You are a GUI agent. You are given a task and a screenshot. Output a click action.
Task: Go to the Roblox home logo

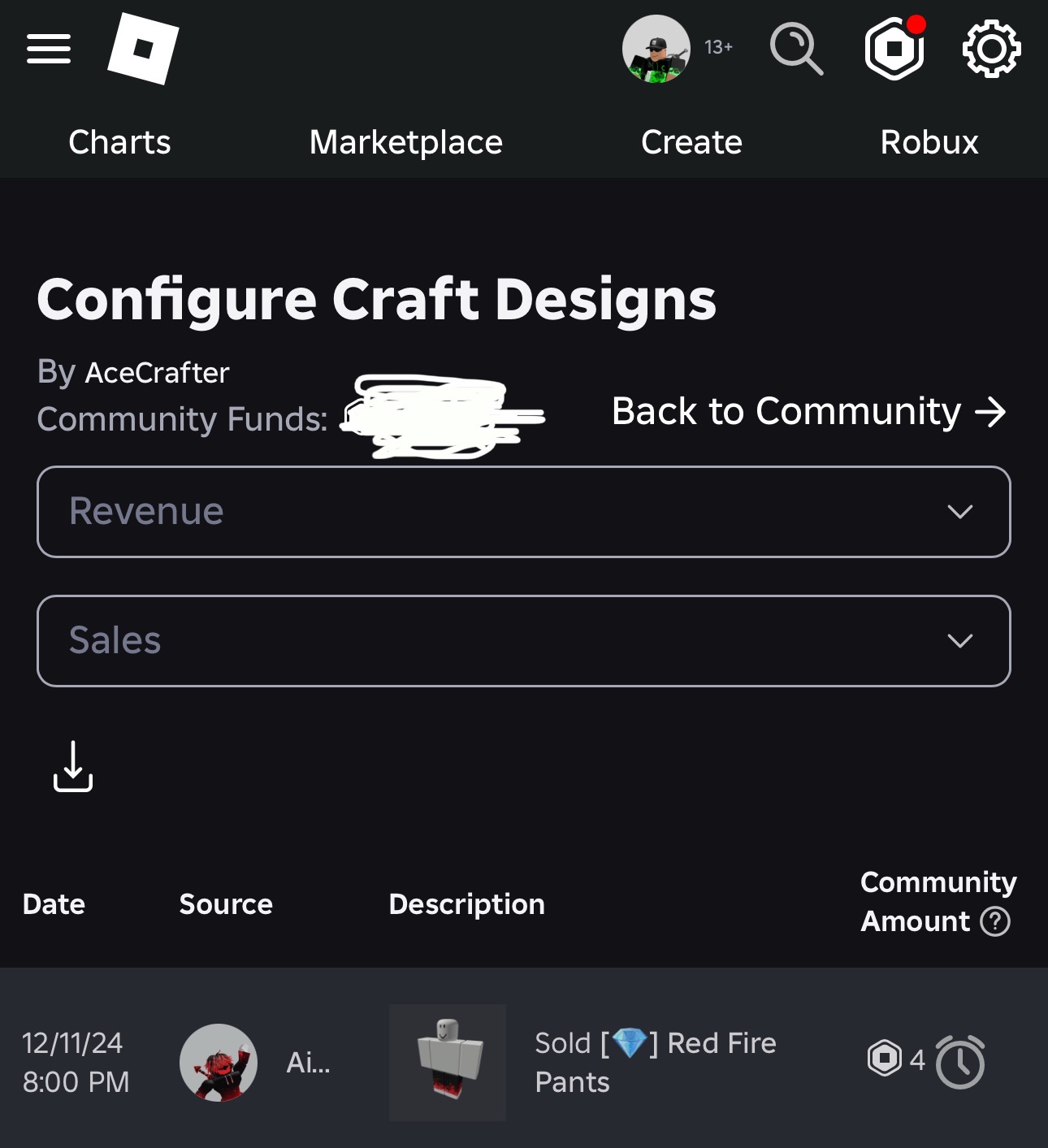point(143,49)
